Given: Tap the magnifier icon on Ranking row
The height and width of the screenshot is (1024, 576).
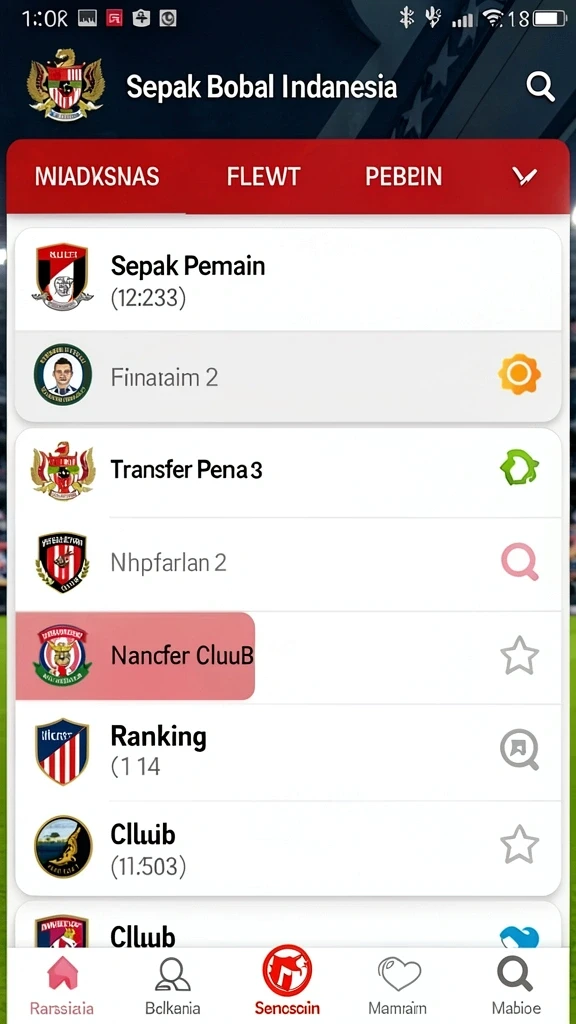Looking at the screenshot, I should tap(520, 749).
